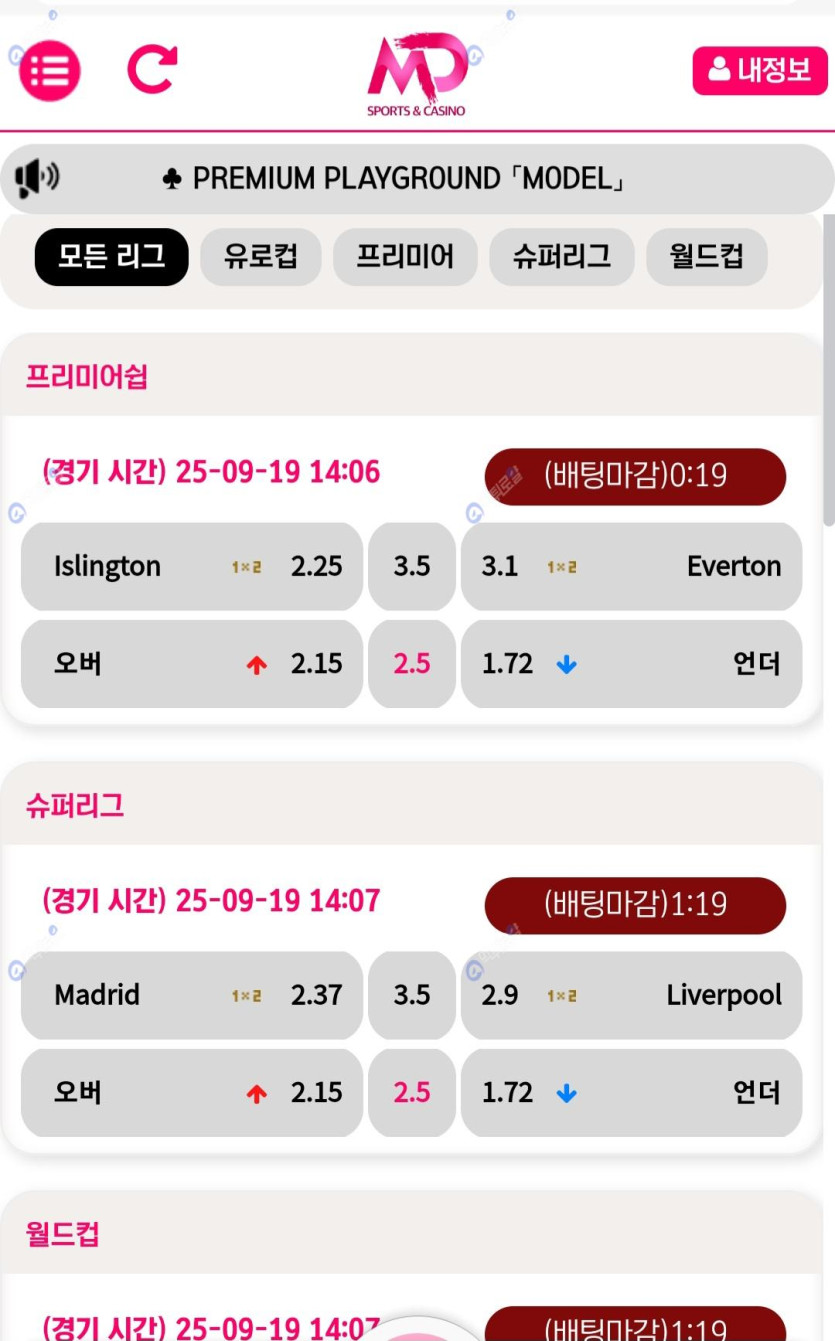Select Liverpool odds 2.9
Viewport: 835px width, 1341px height.
[631, 995]
